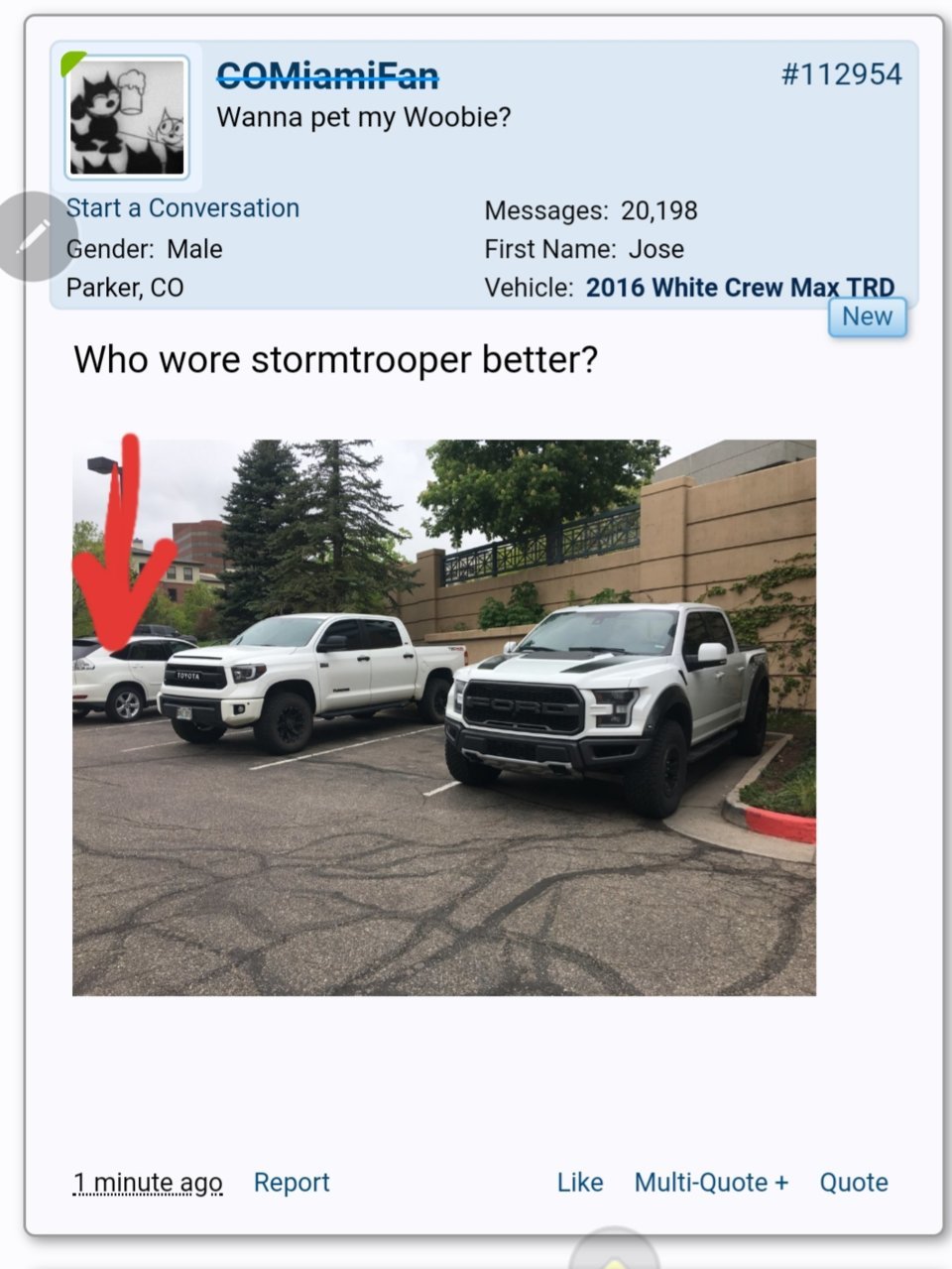Quote this post in a reply

[853, 1183]
